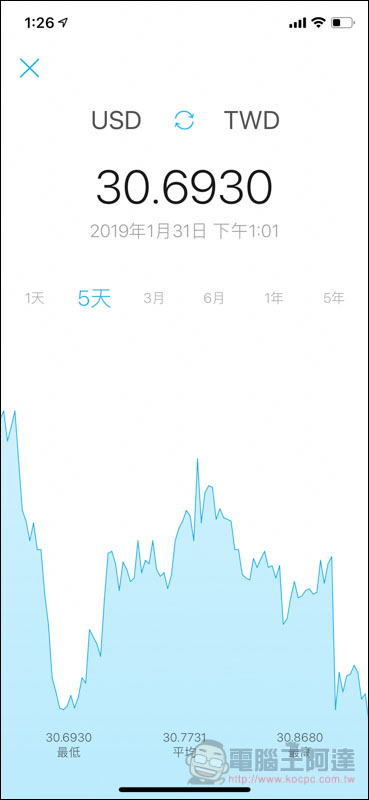Screen dimensions: 369x800
Task: Select the 5天 time range
Action: pyautogui.click(x=94, y=298)
